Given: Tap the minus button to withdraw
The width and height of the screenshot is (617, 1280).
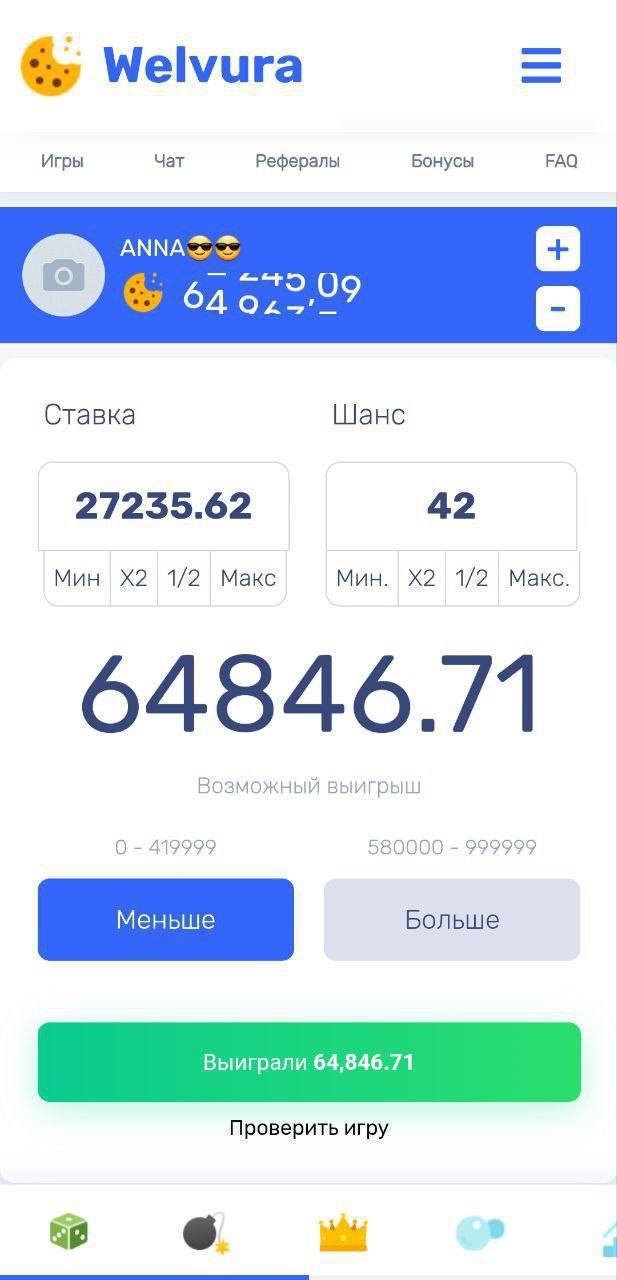Looking at the screenshot, I should tap(557, 309).
